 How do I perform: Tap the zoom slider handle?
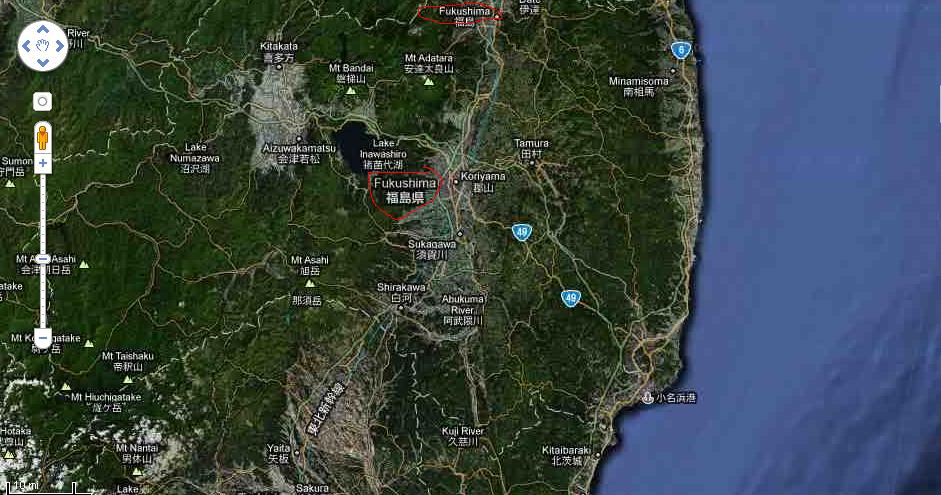coord(43,260)
